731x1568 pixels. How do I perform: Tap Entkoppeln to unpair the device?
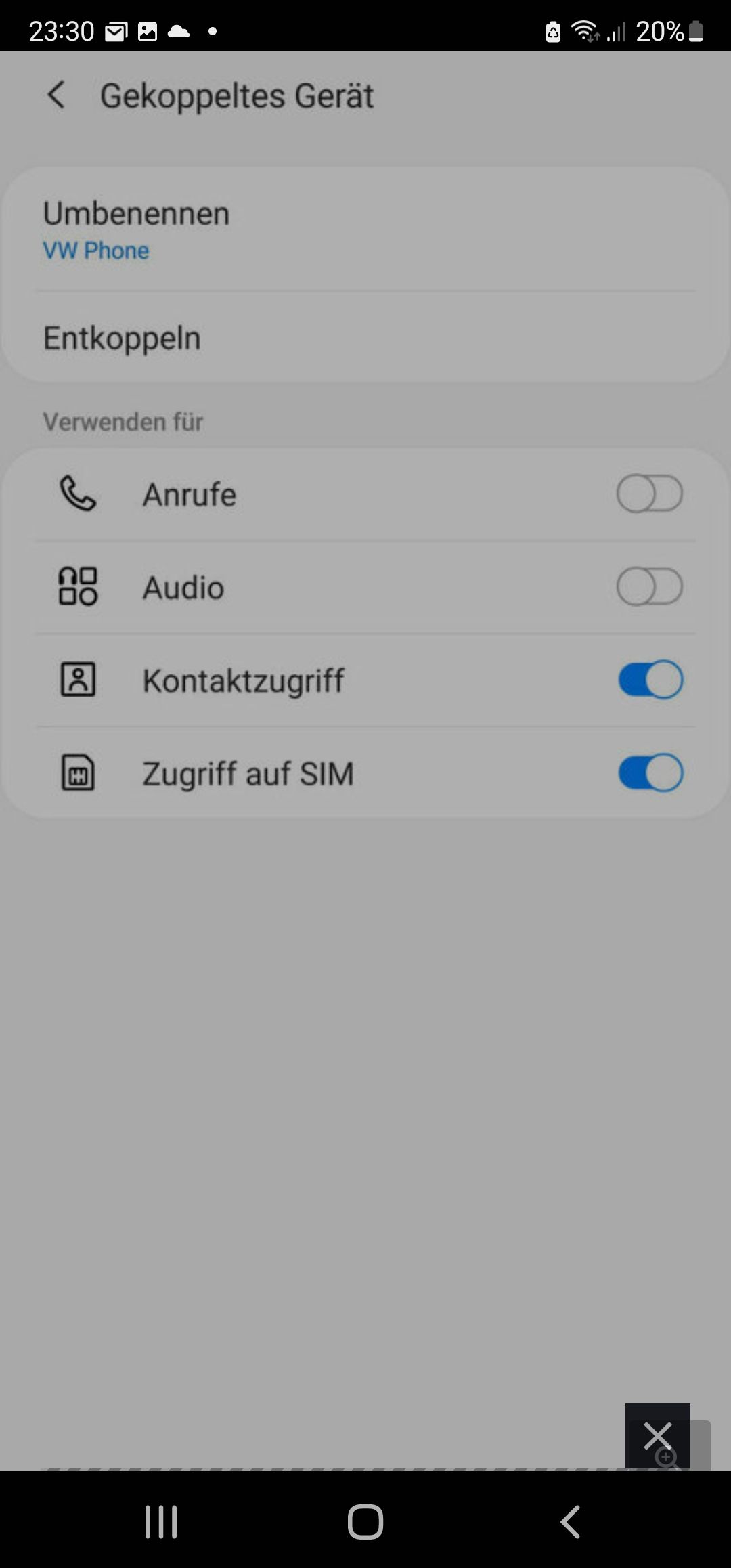pyautogui.click(x=365, y=338)
